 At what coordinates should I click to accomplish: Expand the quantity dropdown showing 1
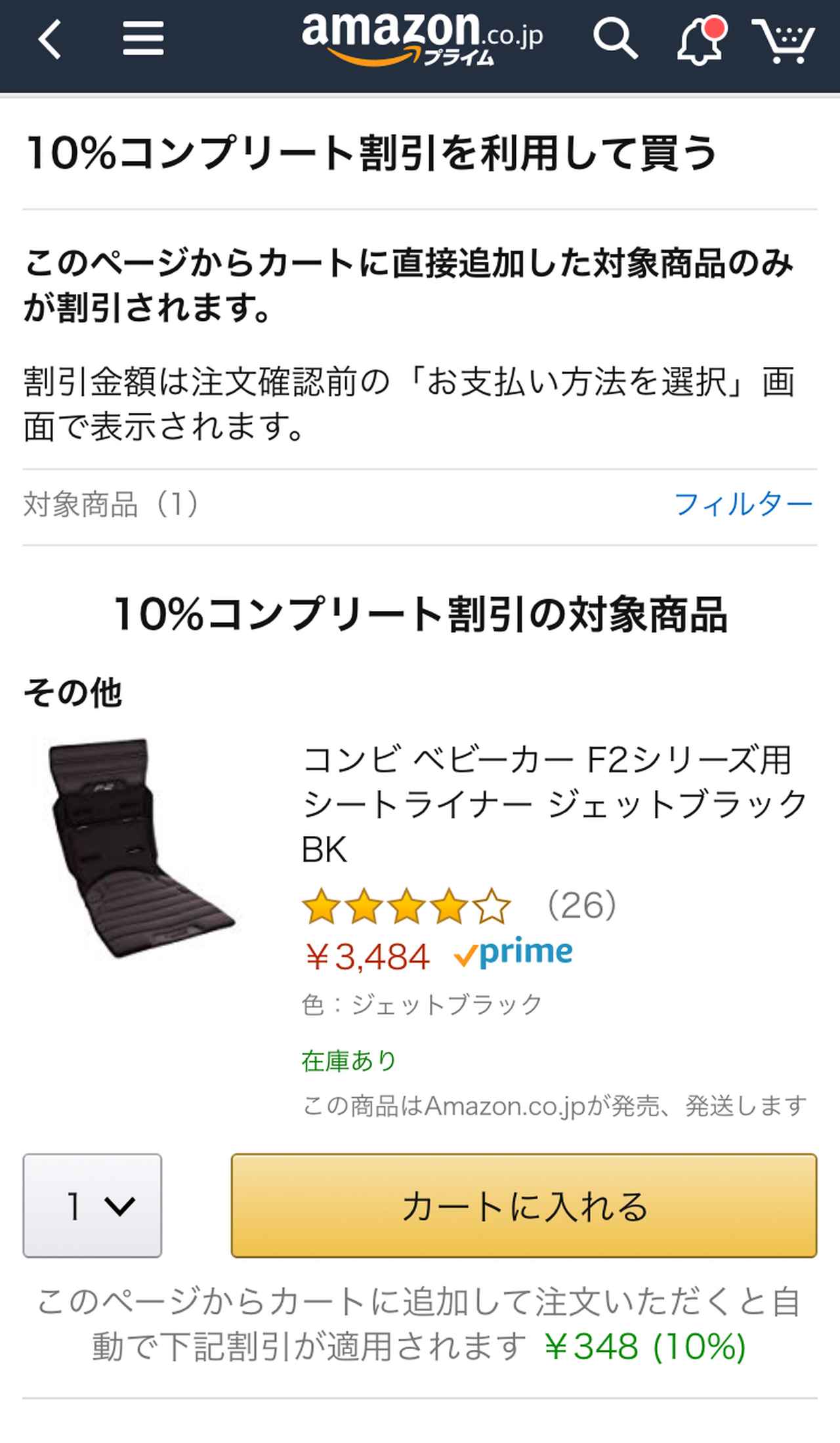point(93,1205)
